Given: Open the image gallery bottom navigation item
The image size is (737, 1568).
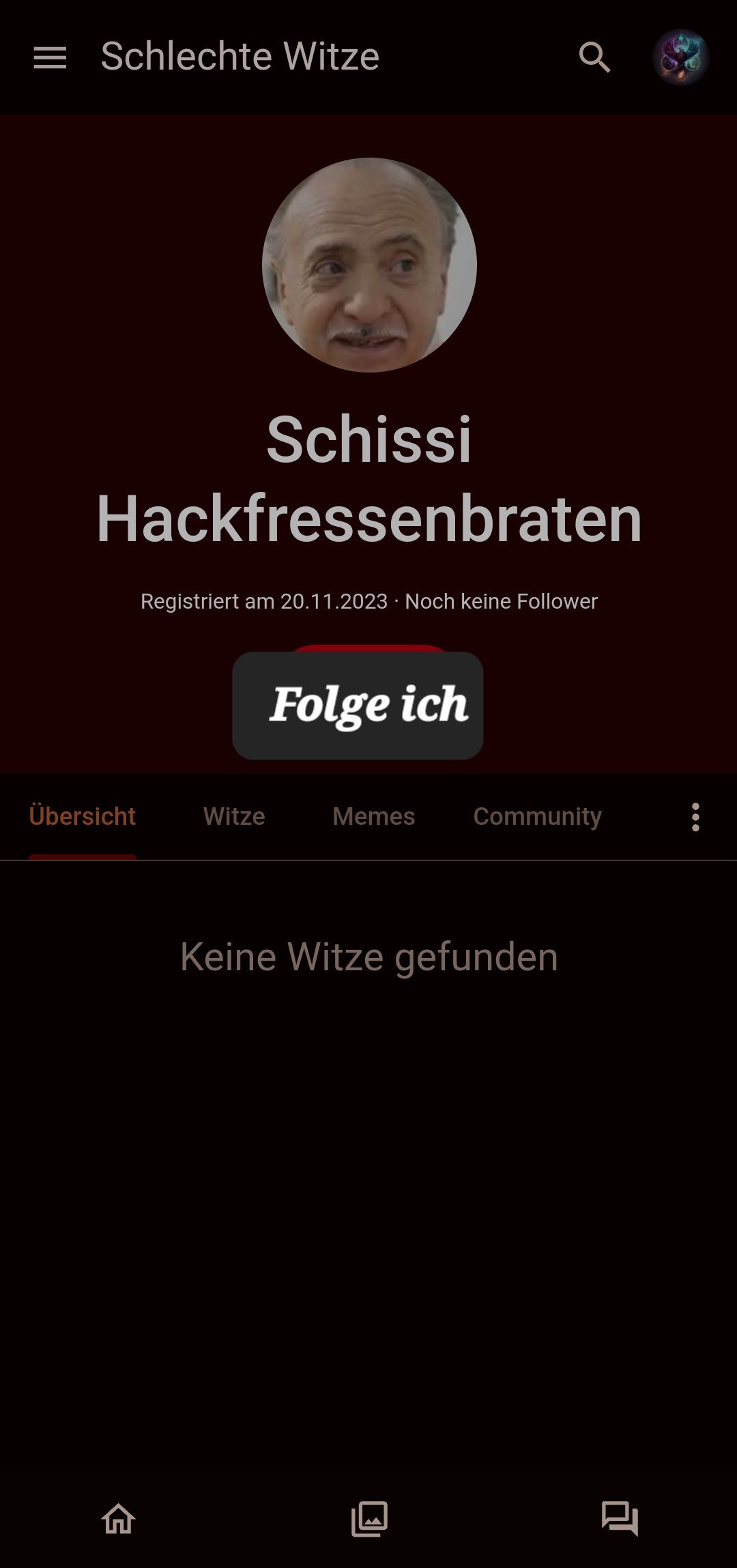Looking at the screenshot, I should [x=369, y=1518].
